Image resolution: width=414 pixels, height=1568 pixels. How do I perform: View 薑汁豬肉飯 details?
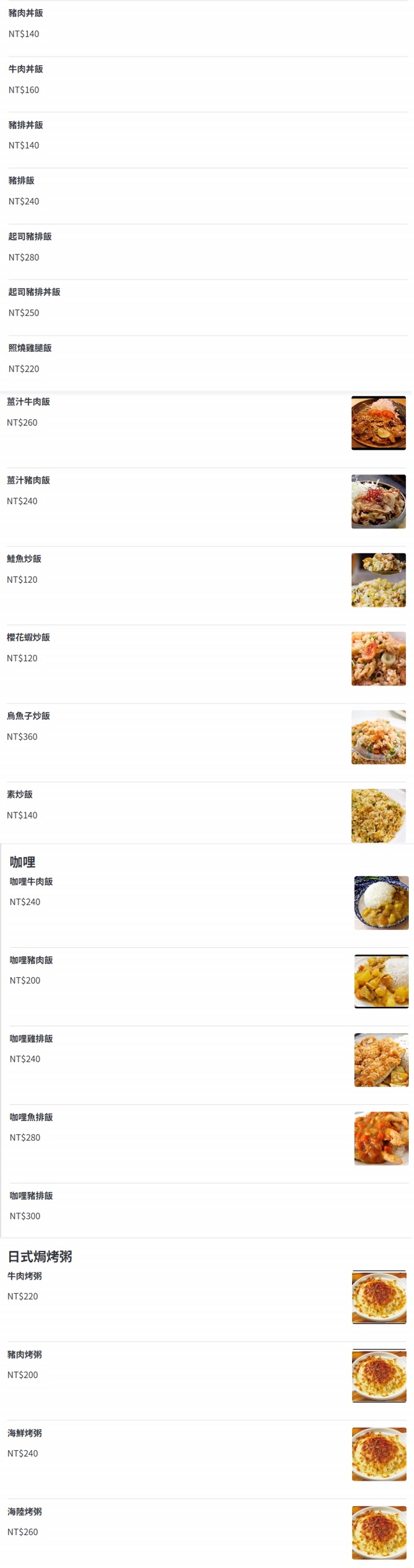pyautogui.click(x=28, y=480)
